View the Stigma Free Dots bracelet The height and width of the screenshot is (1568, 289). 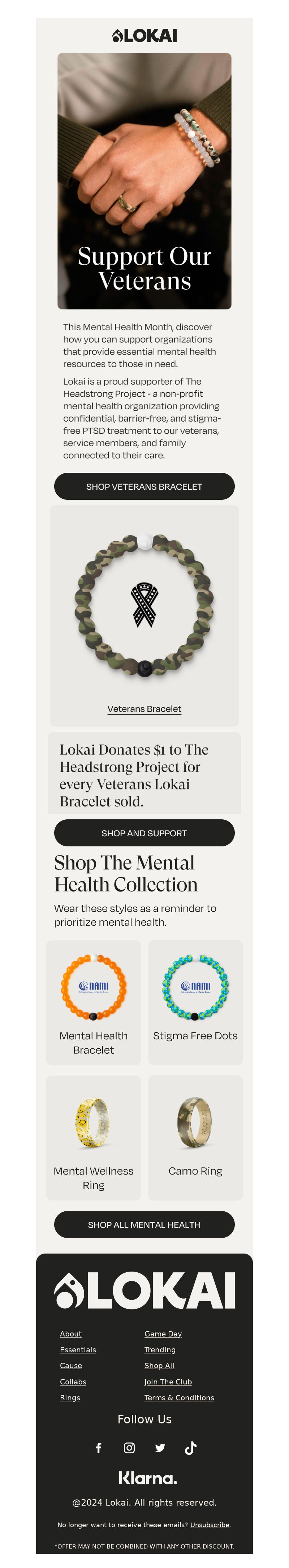click(195, 1002)
